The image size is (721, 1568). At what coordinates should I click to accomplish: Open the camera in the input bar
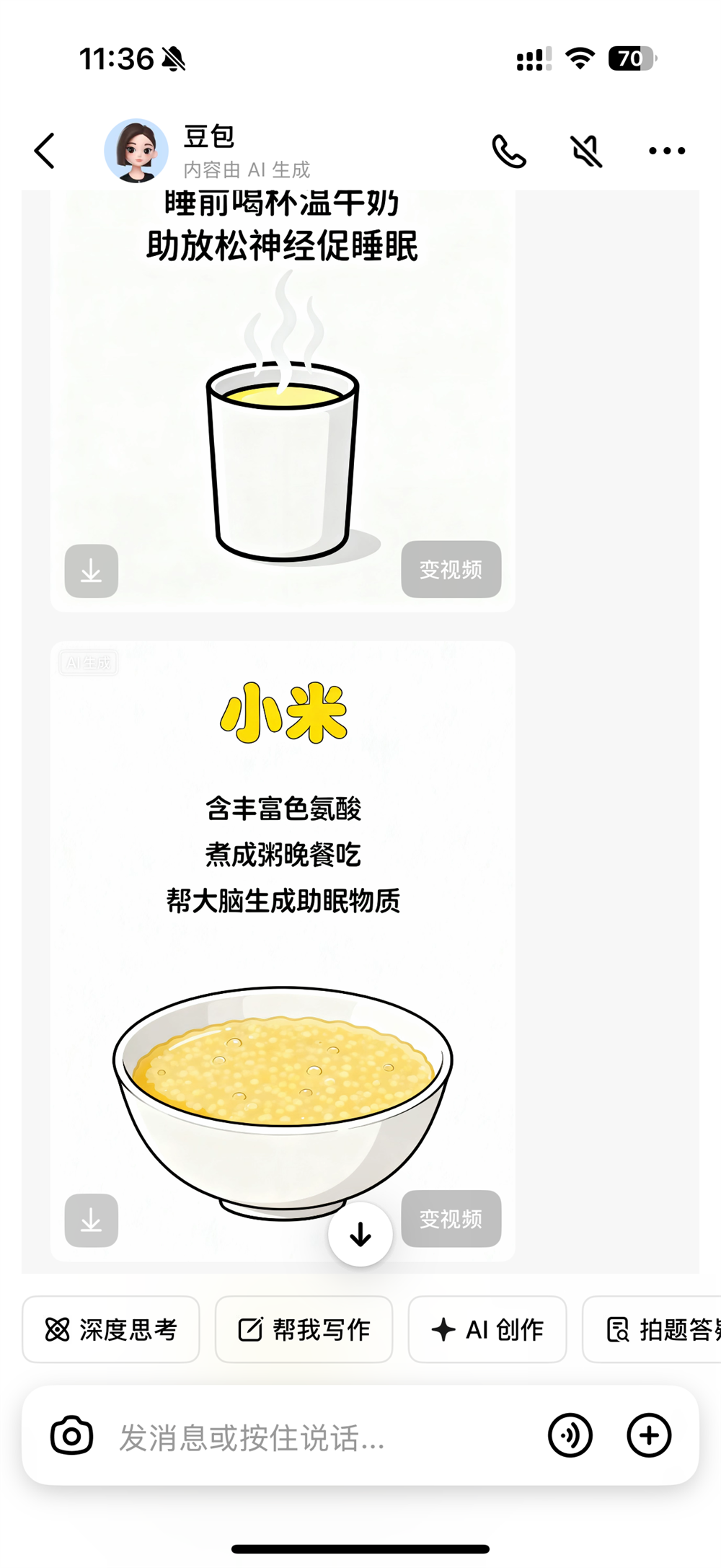[x=71, y=1435]
